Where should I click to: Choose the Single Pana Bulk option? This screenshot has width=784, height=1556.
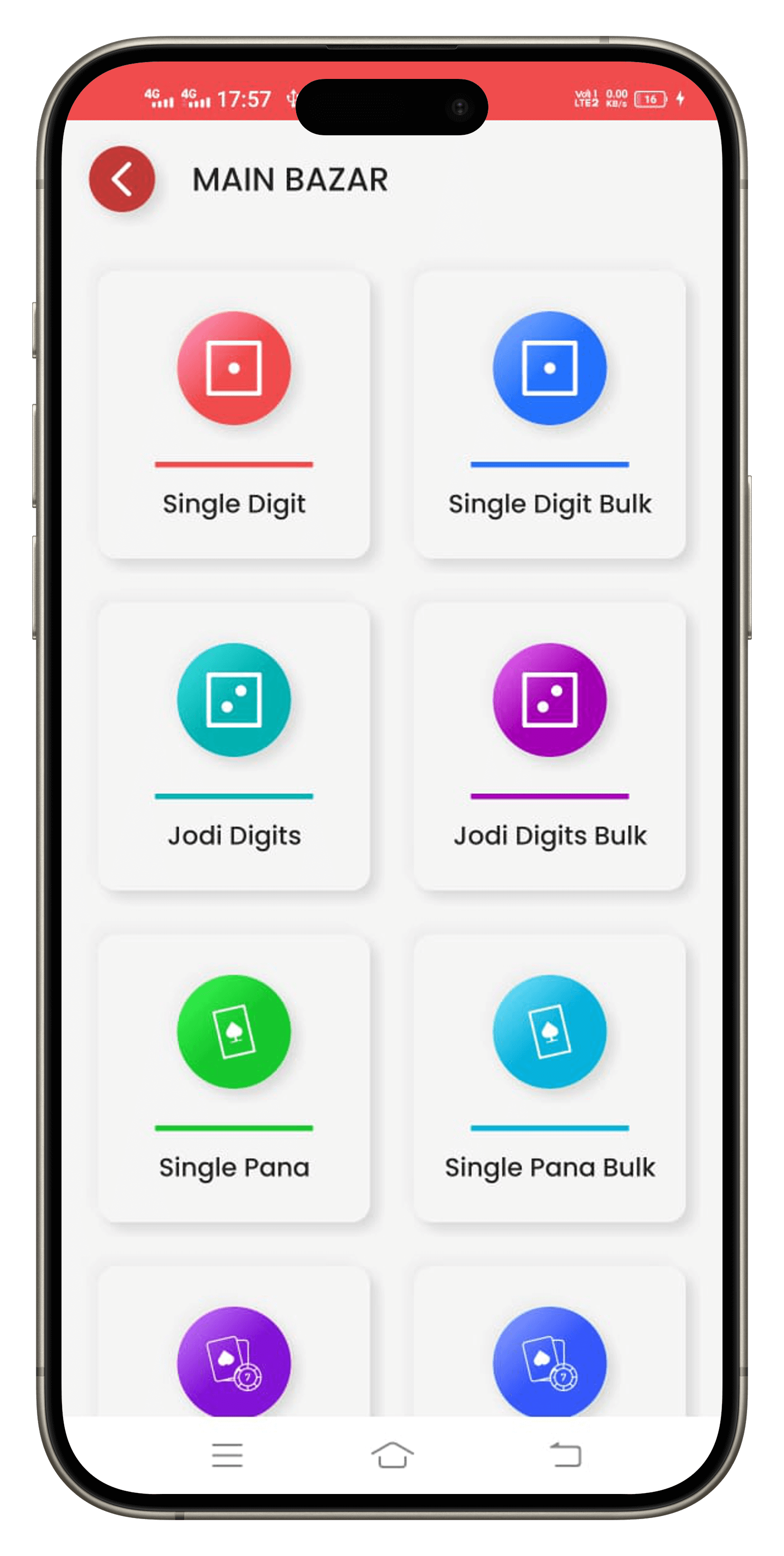point(549,1078)
